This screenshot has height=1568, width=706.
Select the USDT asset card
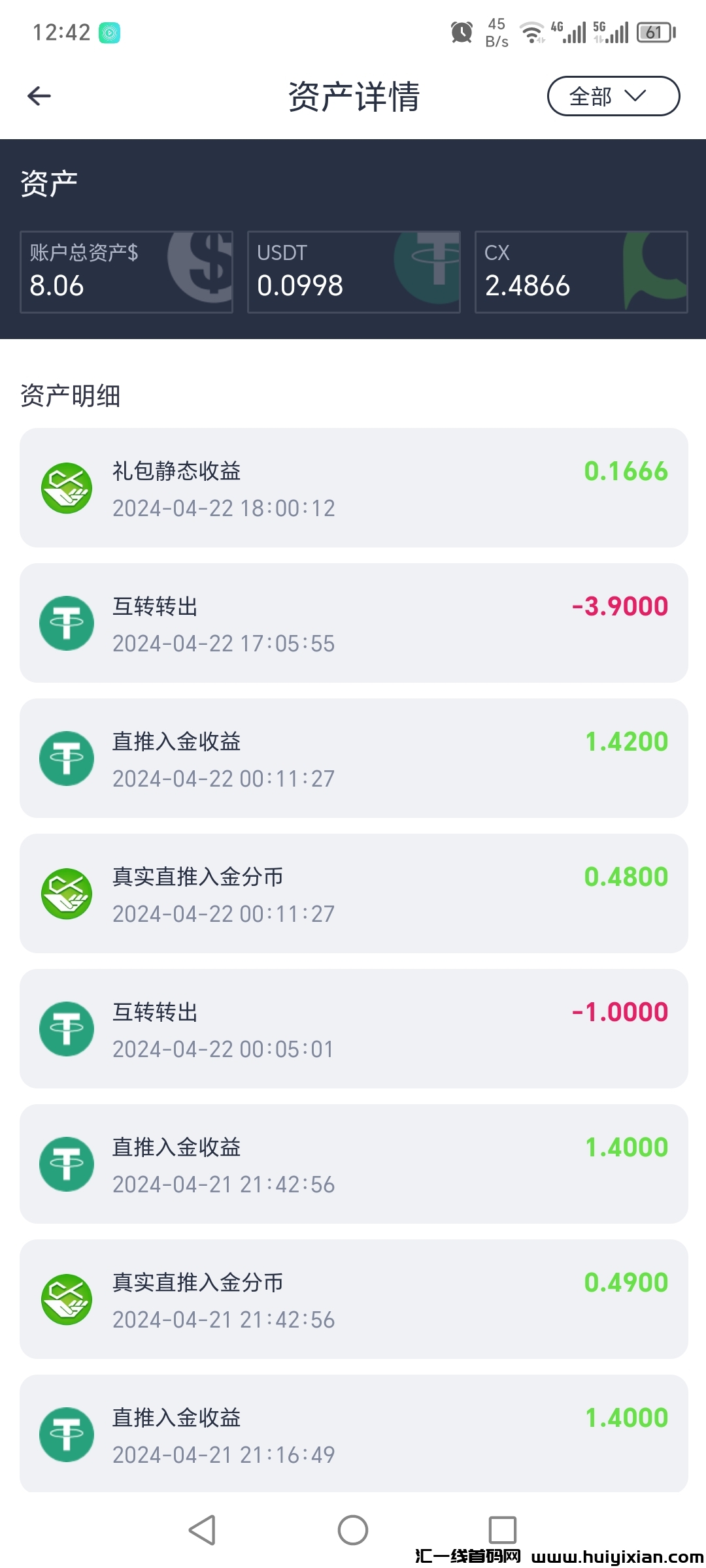tap(354, 272)
